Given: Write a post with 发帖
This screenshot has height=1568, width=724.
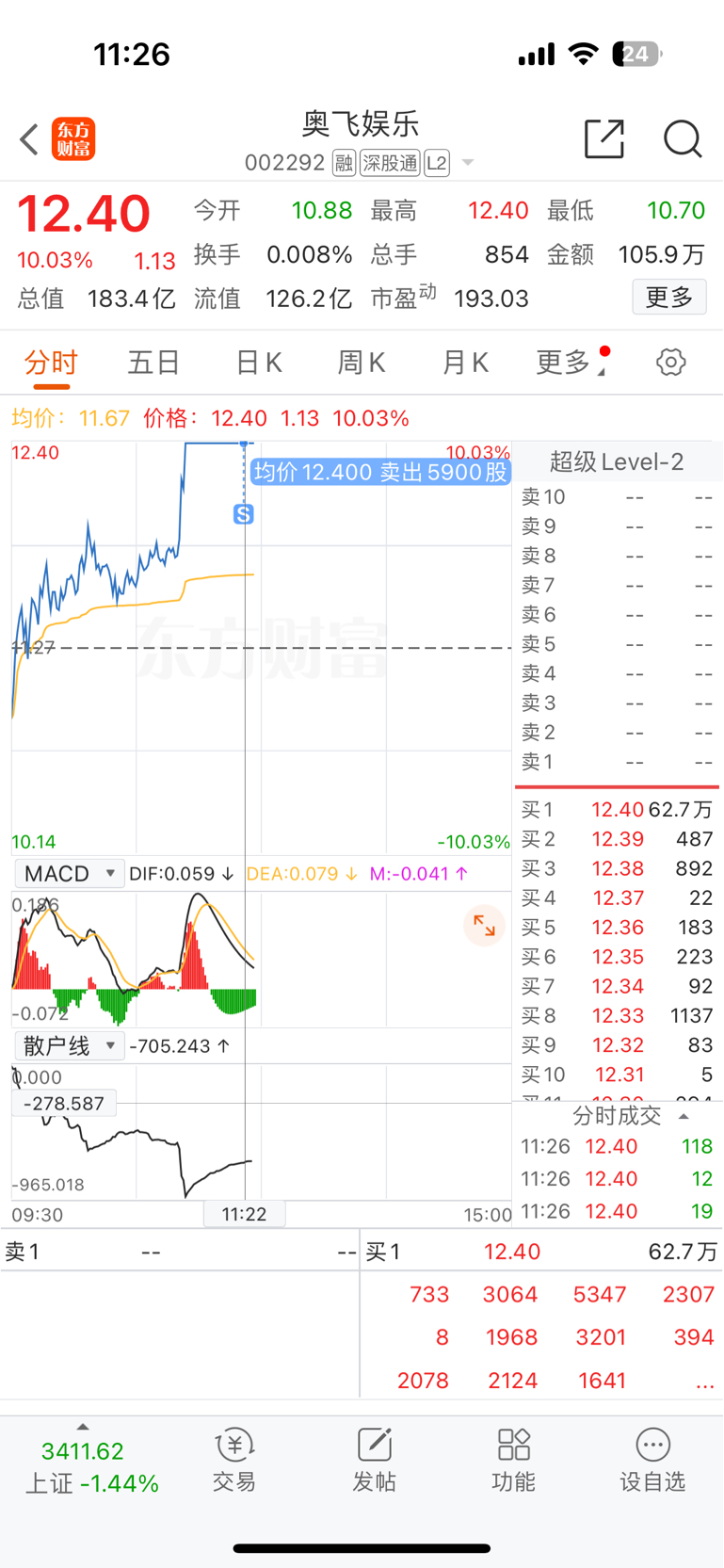Looking at the screenshot, I should click(x=374, y=1461).
